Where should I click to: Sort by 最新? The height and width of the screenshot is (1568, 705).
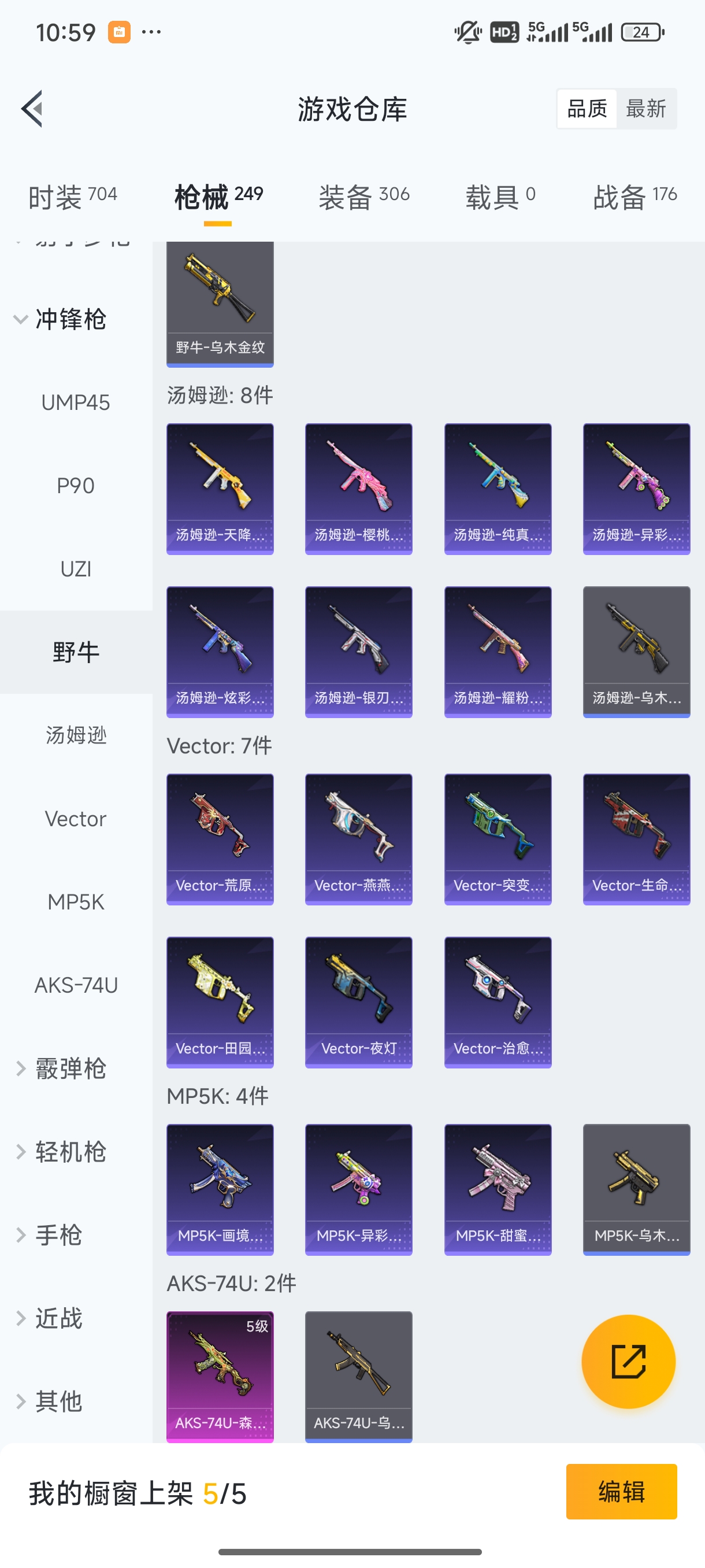(x=645, y=109)
